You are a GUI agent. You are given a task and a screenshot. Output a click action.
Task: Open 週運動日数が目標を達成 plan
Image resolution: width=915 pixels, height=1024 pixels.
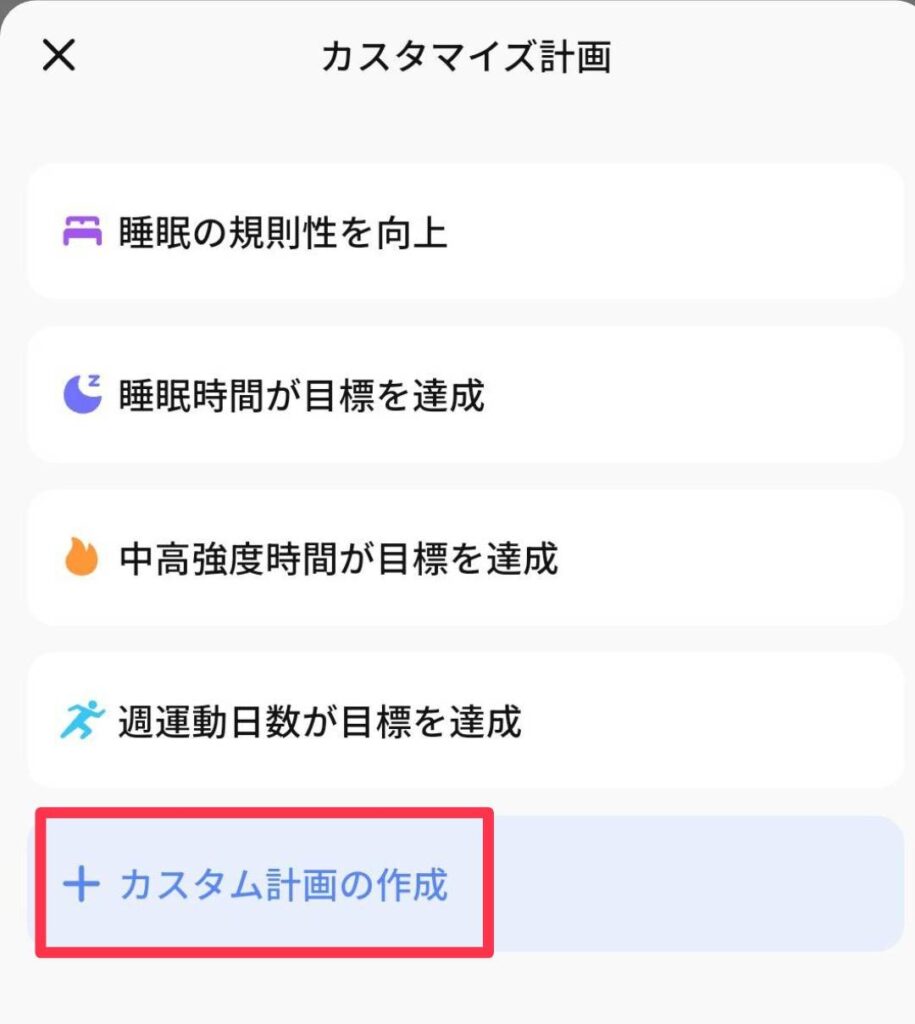coord(465,721)
